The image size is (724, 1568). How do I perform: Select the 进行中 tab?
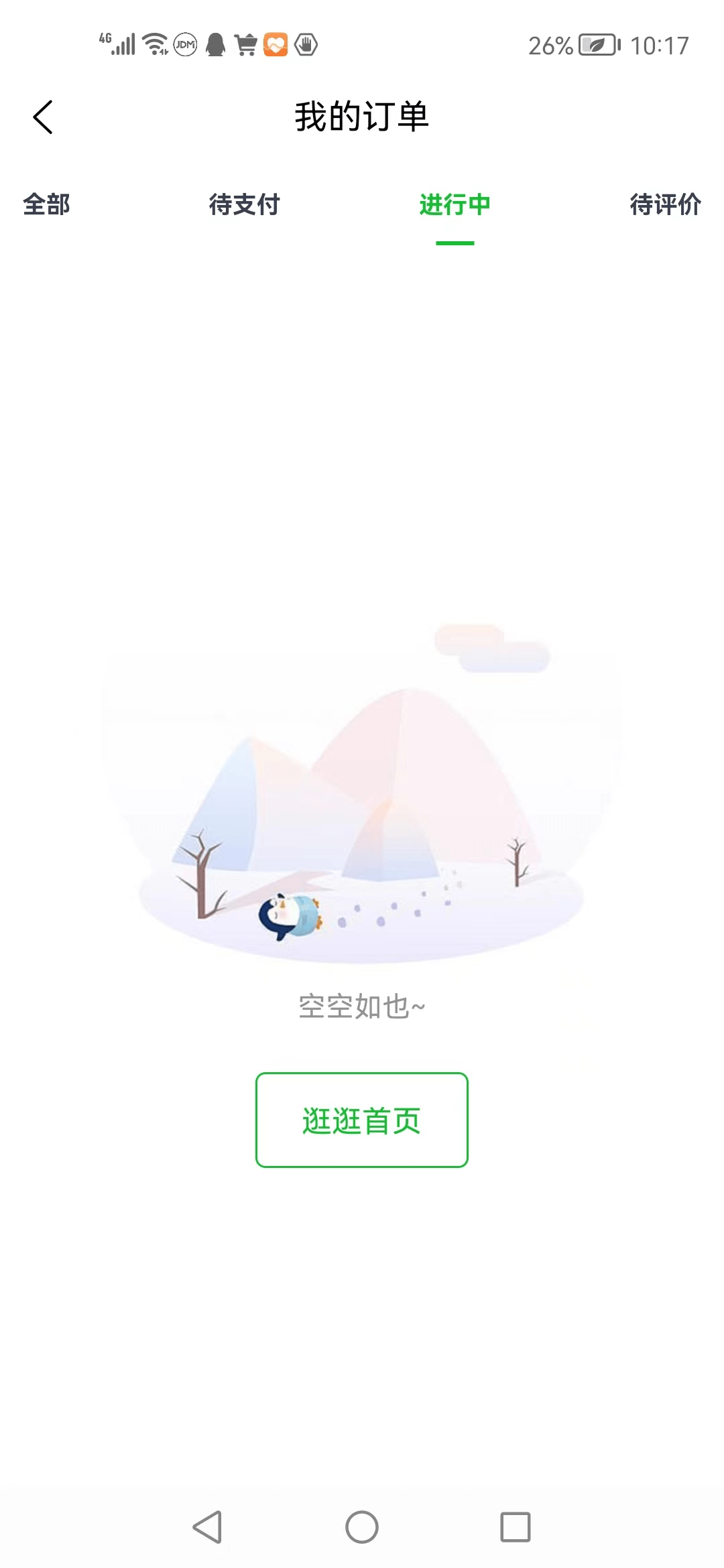point(455,204)
